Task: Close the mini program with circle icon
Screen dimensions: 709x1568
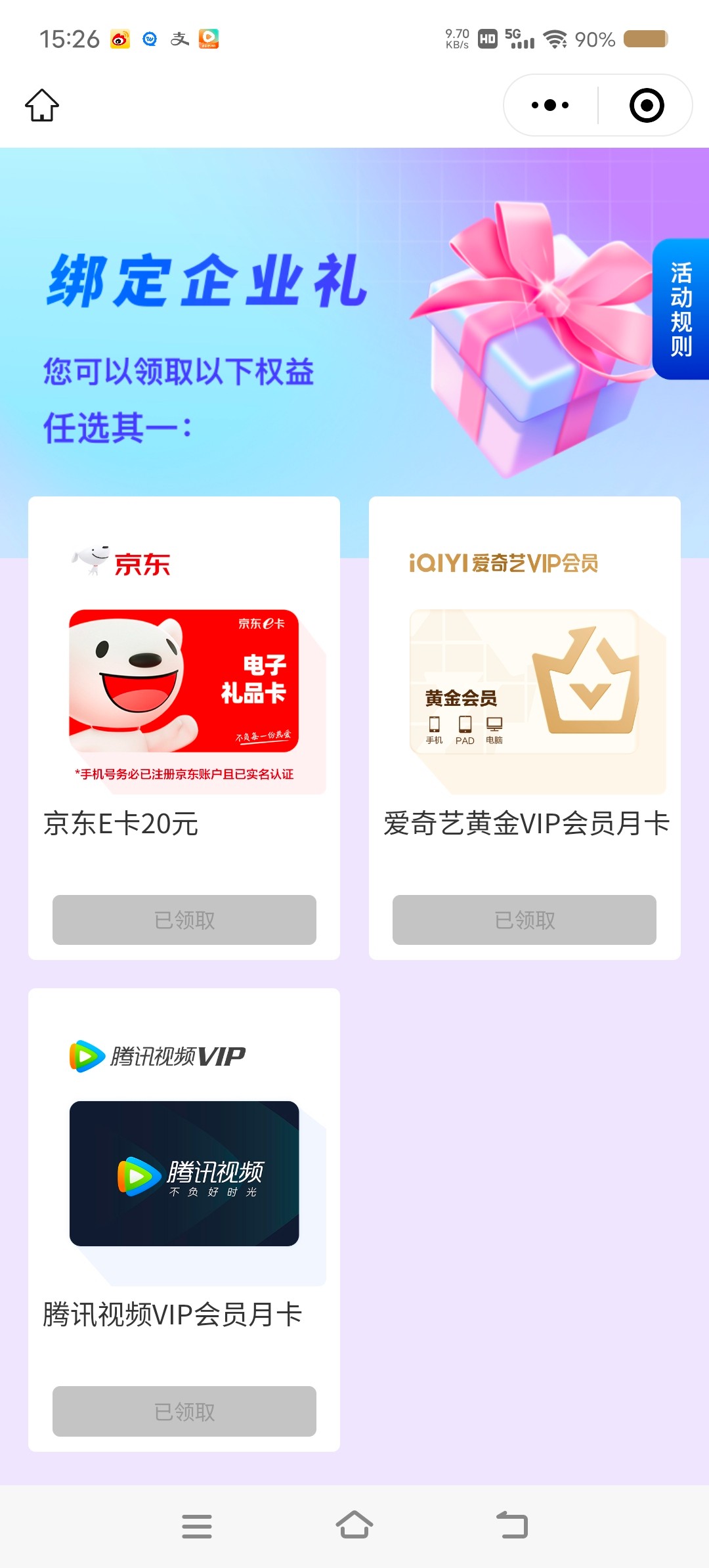Action: click(x=647, y=105)
